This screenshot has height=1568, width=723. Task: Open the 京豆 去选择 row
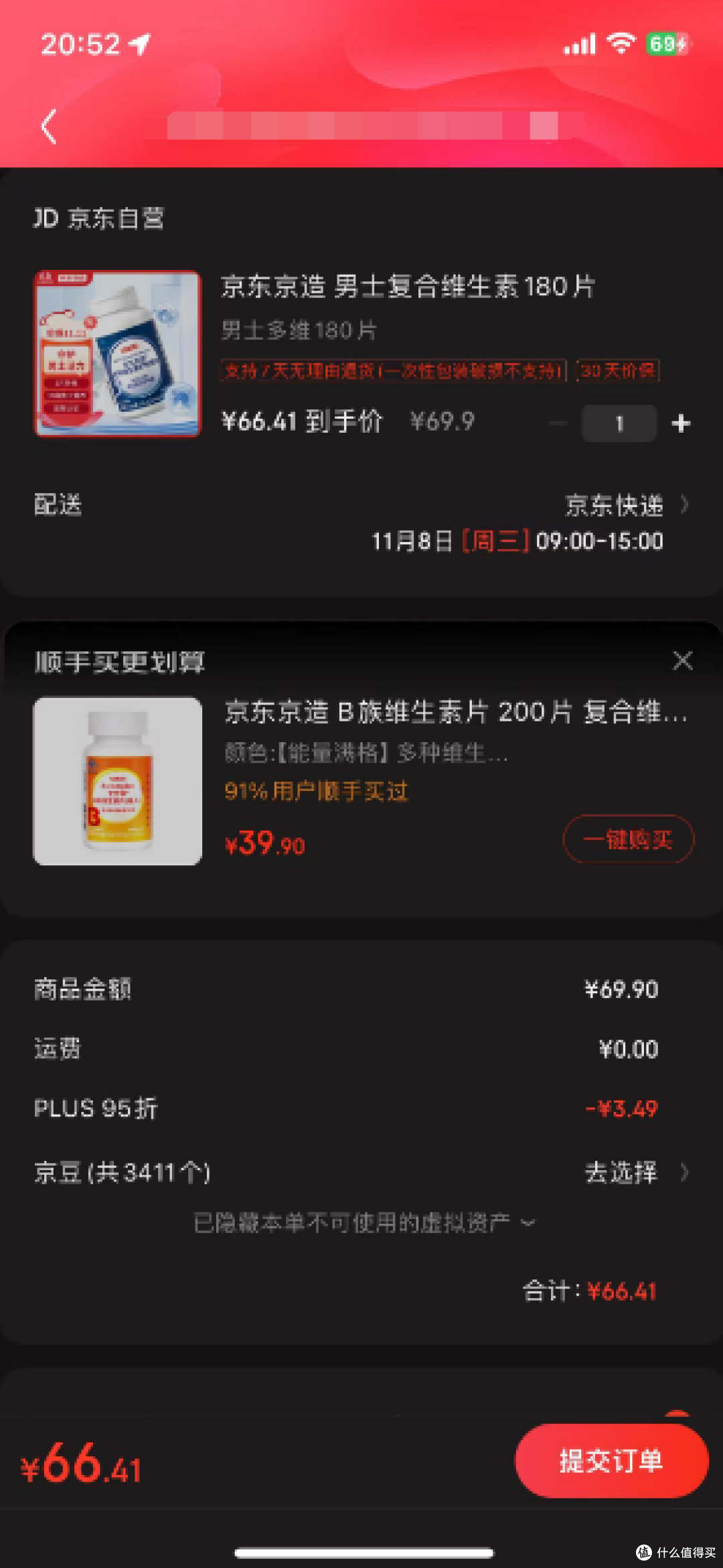(361, 1173)
